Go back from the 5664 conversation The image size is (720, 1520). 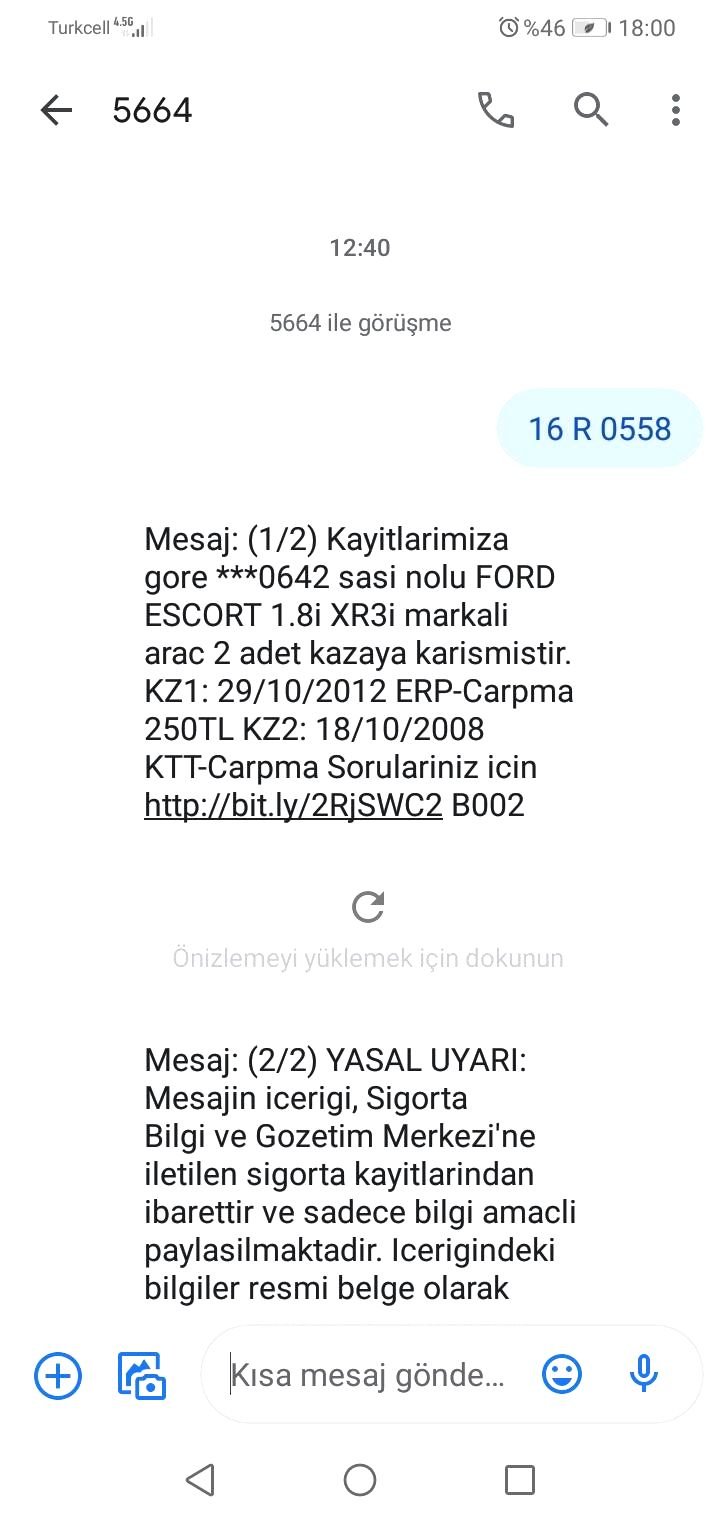pyautogui.click(x=57, y=110)
